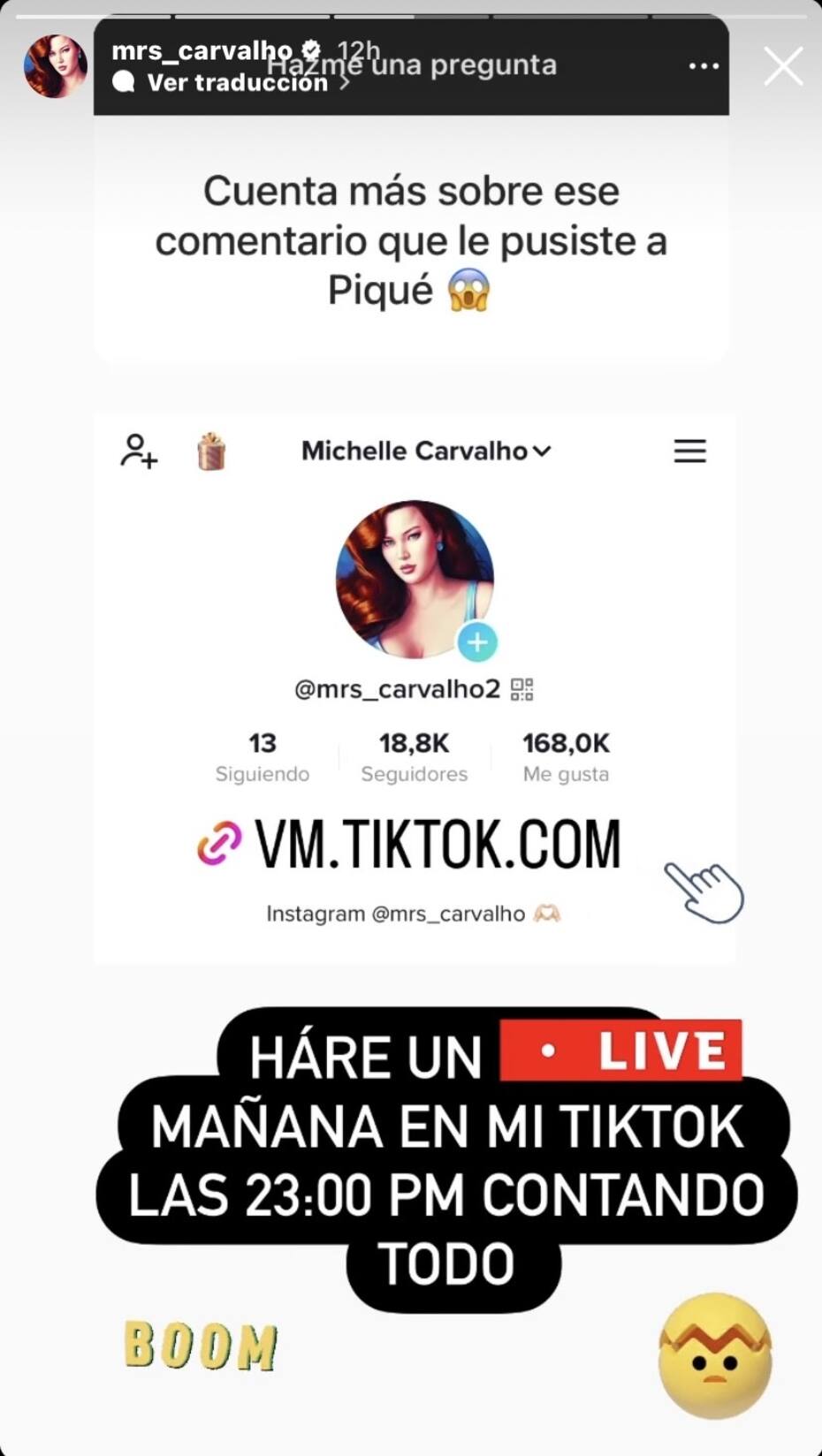Open the VM.TIKTOK.COM link sticker
The height and width of the screenshot is (1456, 822).
(409, 844)
